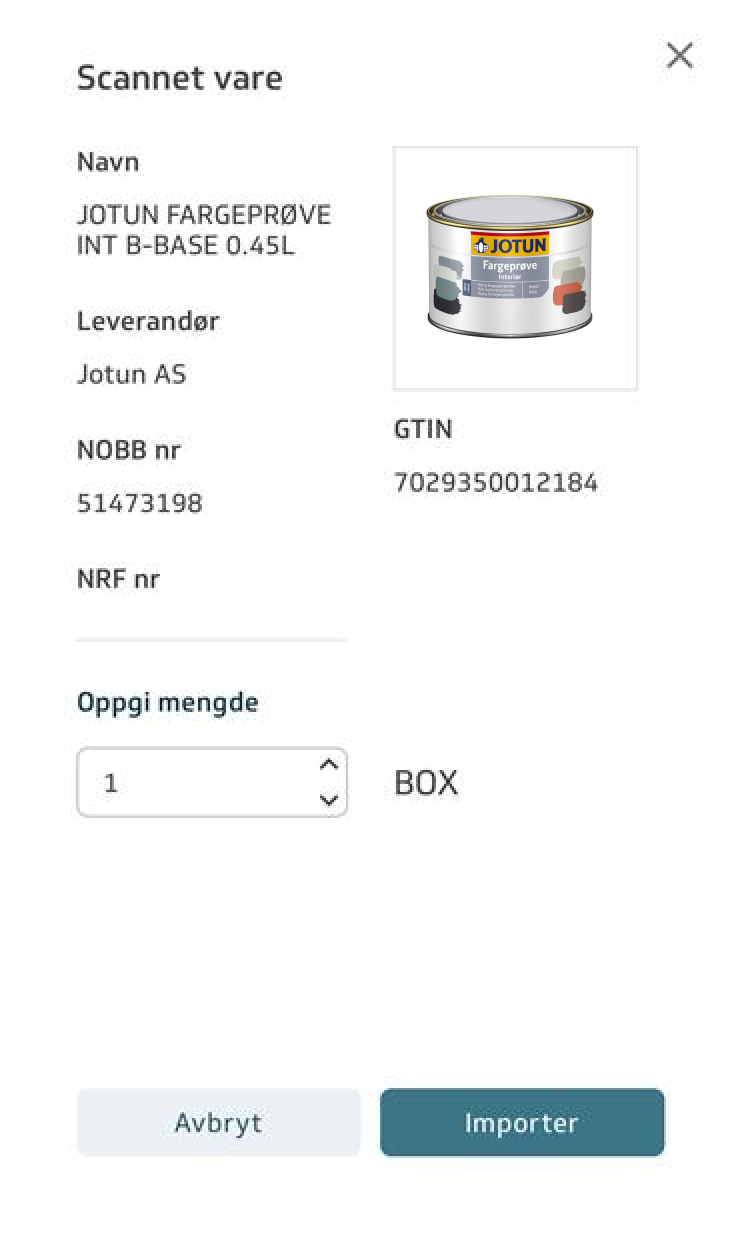Close the Scannet vare dialog
Image resolution: width=740 pixels, height=1256 pixels.
pos(679,56)
